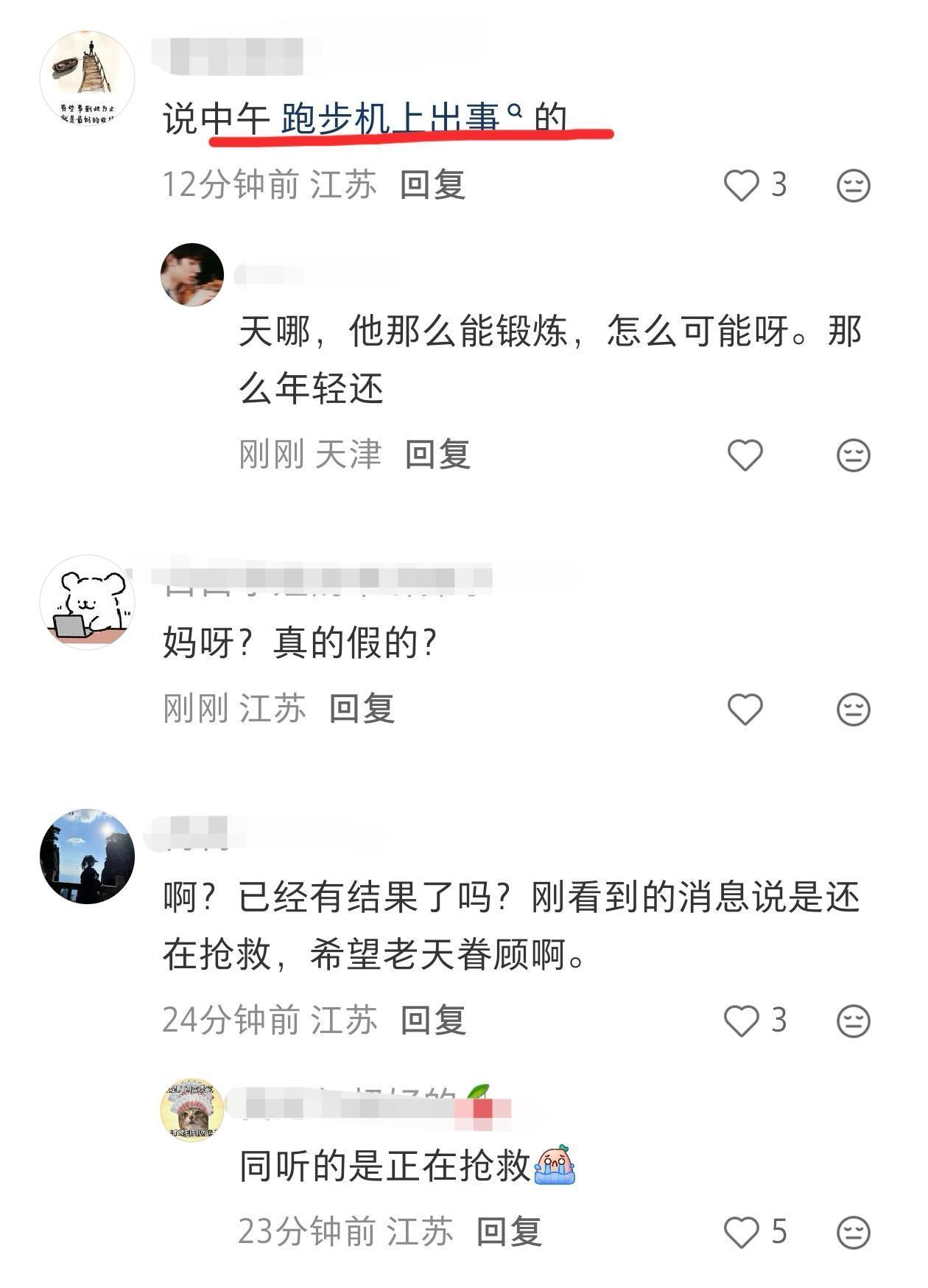
Task: Reply to 妈呀？真的假的？ comment
Action: (362, 709)
